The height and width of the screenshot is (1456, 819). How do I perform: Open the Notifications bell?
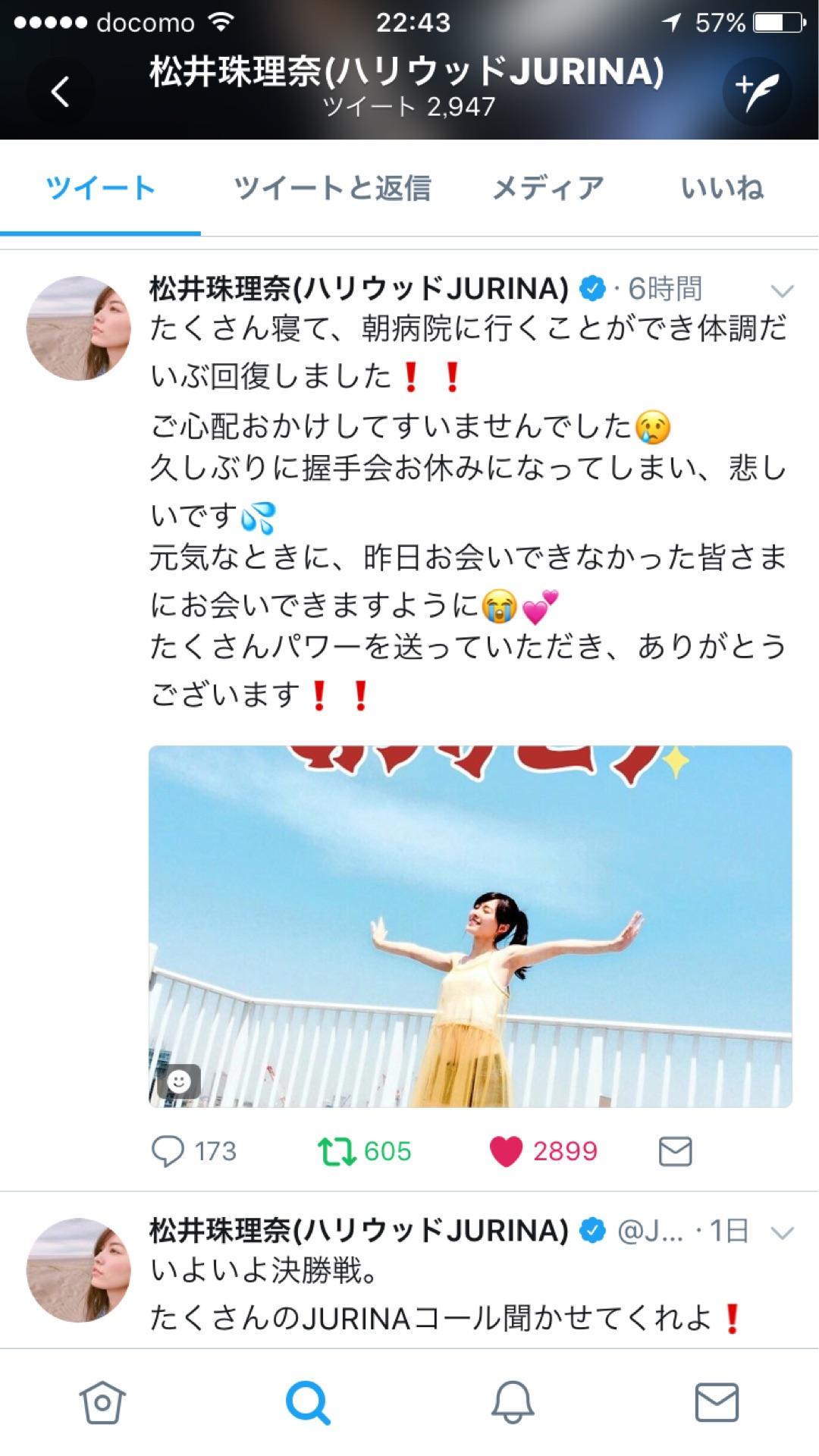coord(512,1402)
